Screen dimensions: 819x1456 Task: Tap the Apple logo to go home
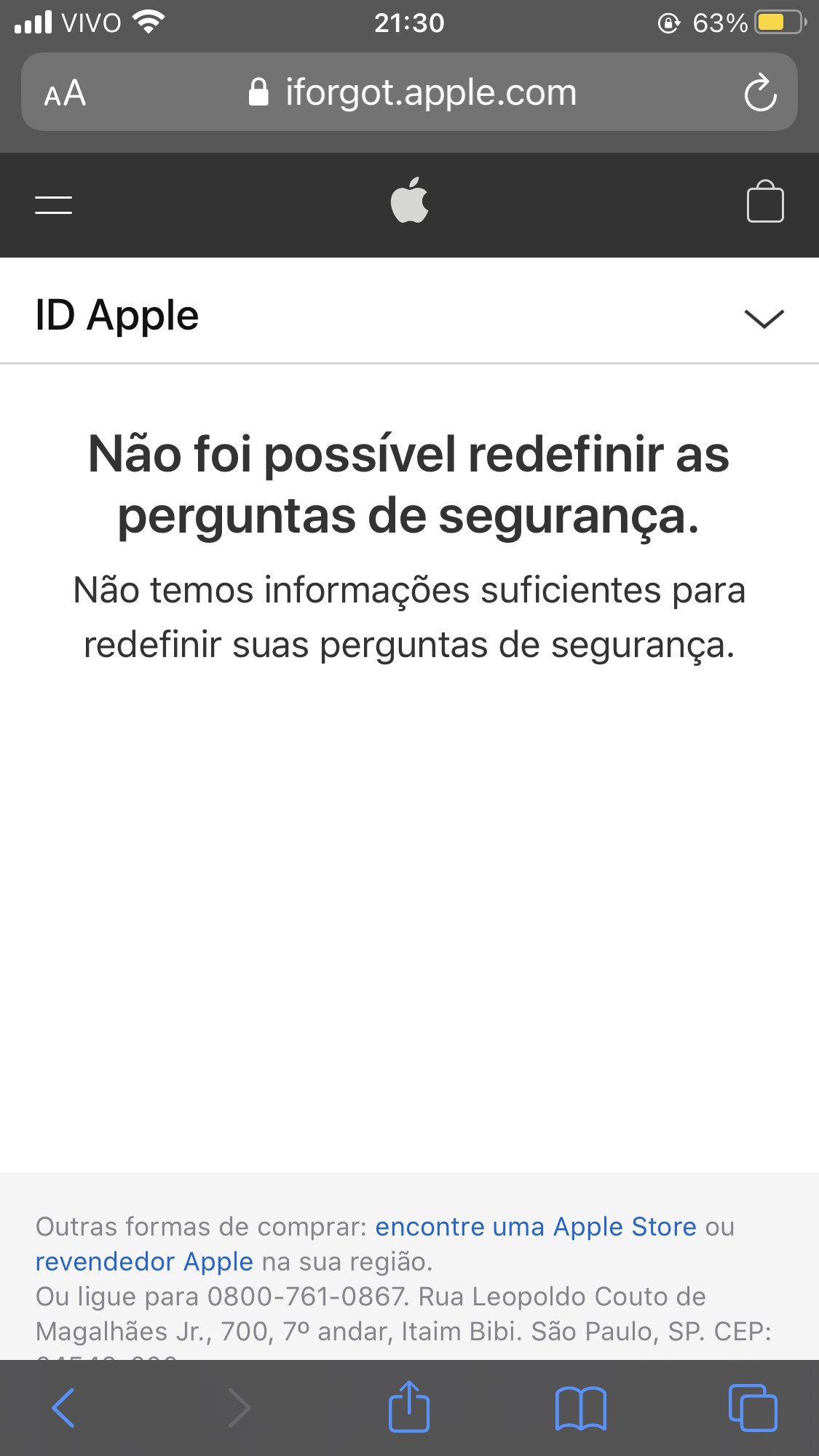tap(409, 200)
